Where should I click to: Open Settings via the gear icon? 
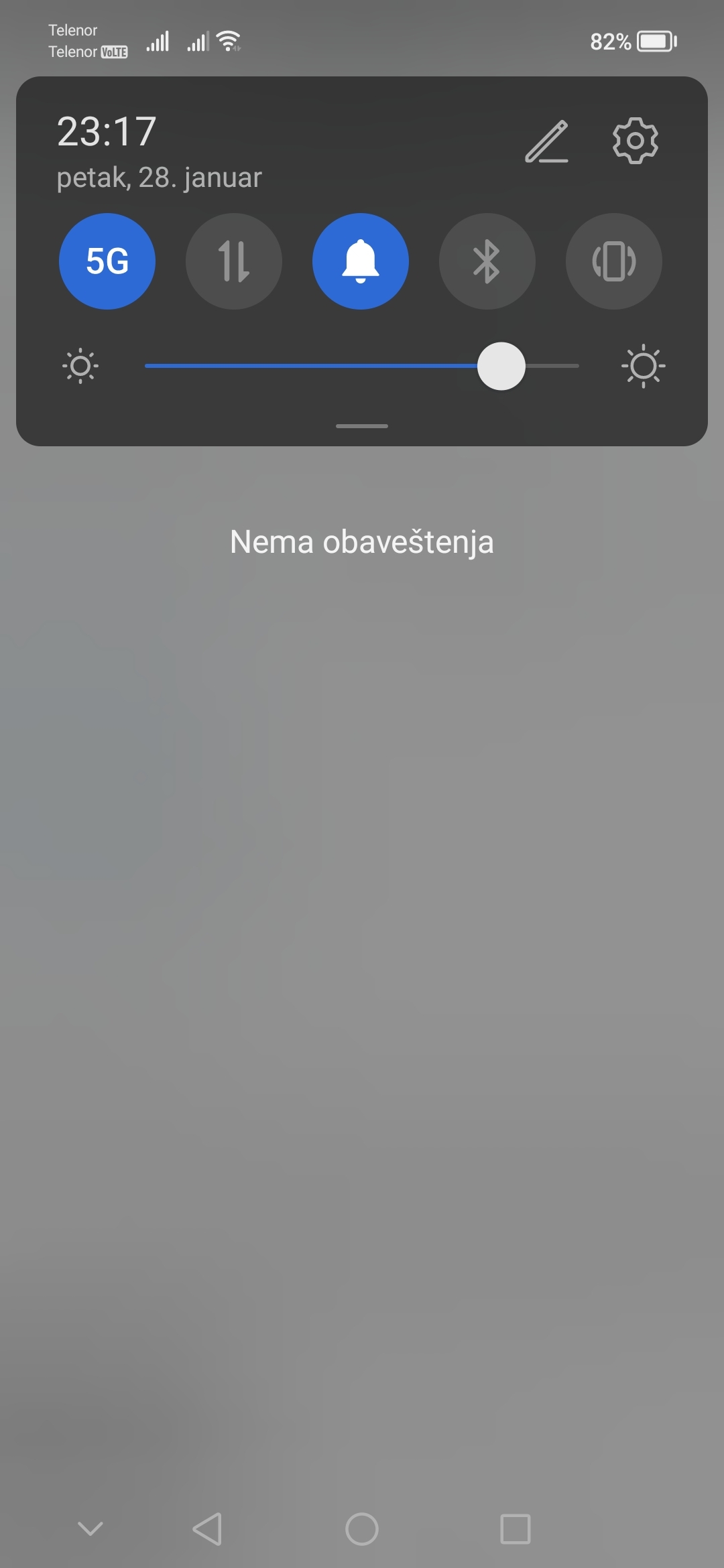tap(635, 141)
